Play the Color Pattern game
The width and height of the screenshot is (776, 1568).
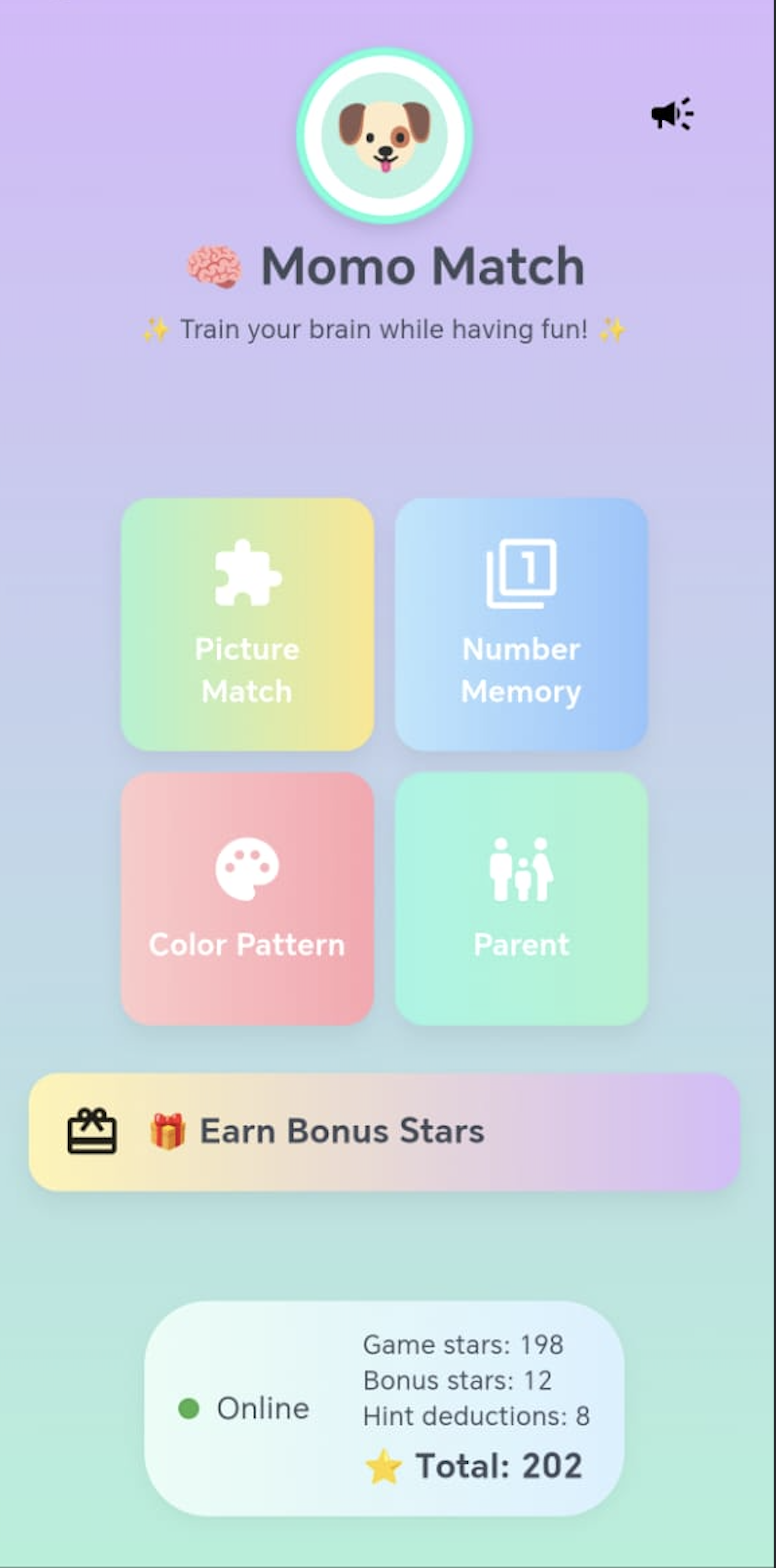click(x=247, y=898)
